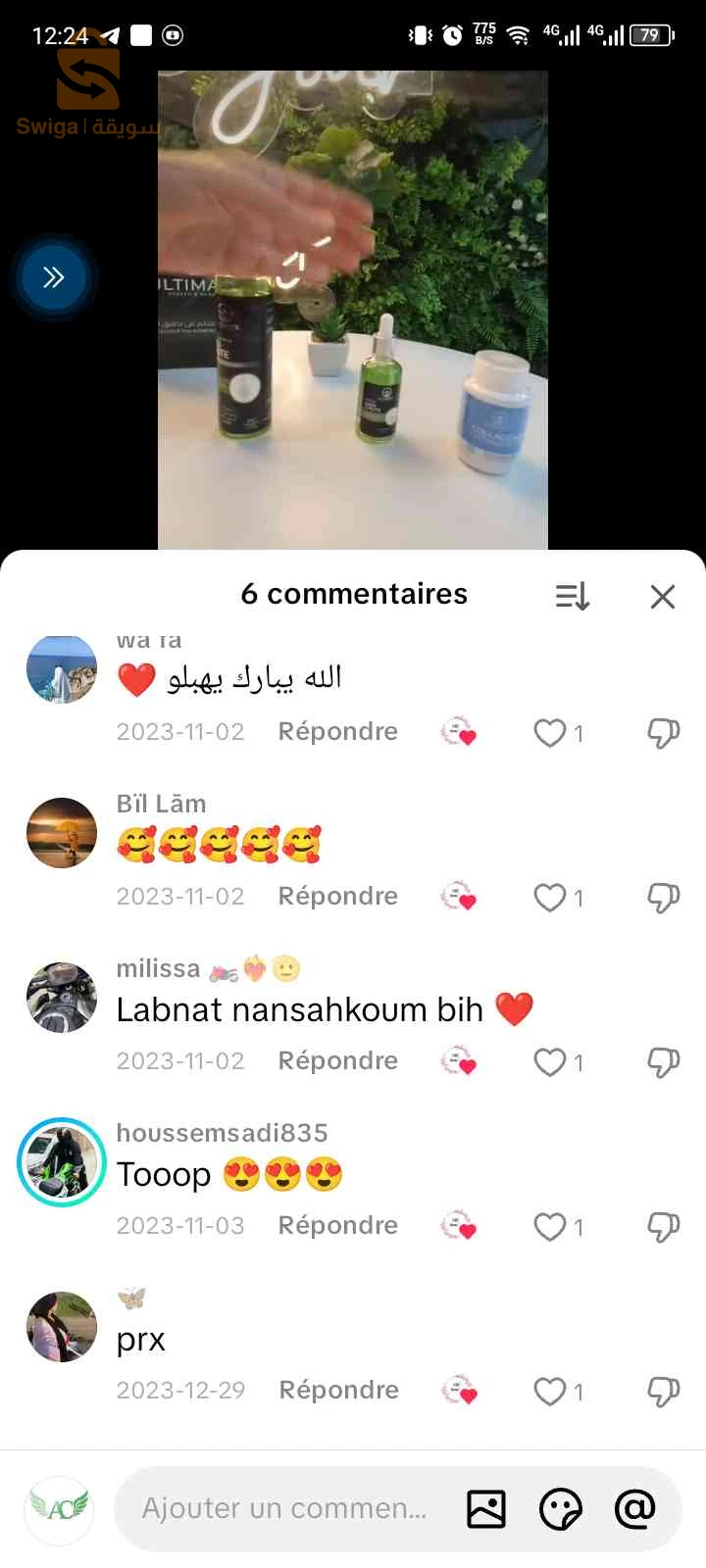
Task: Unlike milissa's 'Labnat nansahkoum bih' comment
Action: pyautogui.click(x=550, y=1061)
